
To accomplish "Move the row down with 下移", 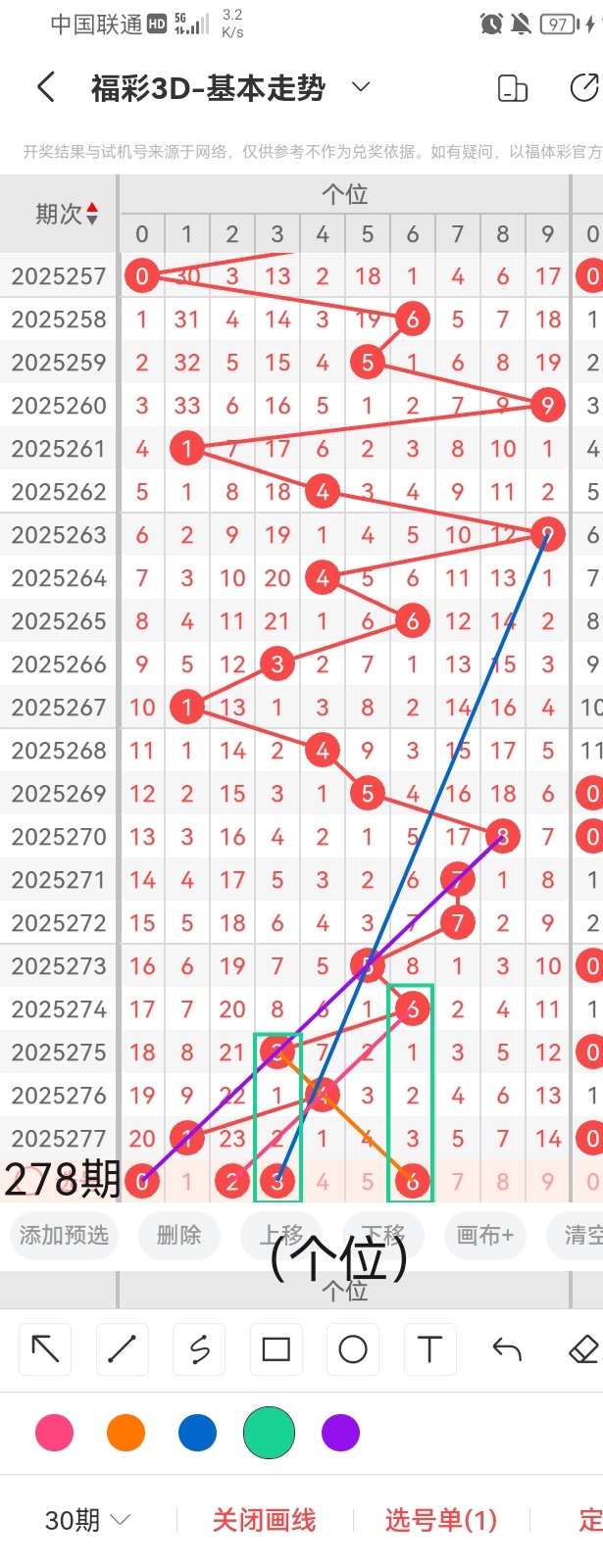I will [384, 1235].
